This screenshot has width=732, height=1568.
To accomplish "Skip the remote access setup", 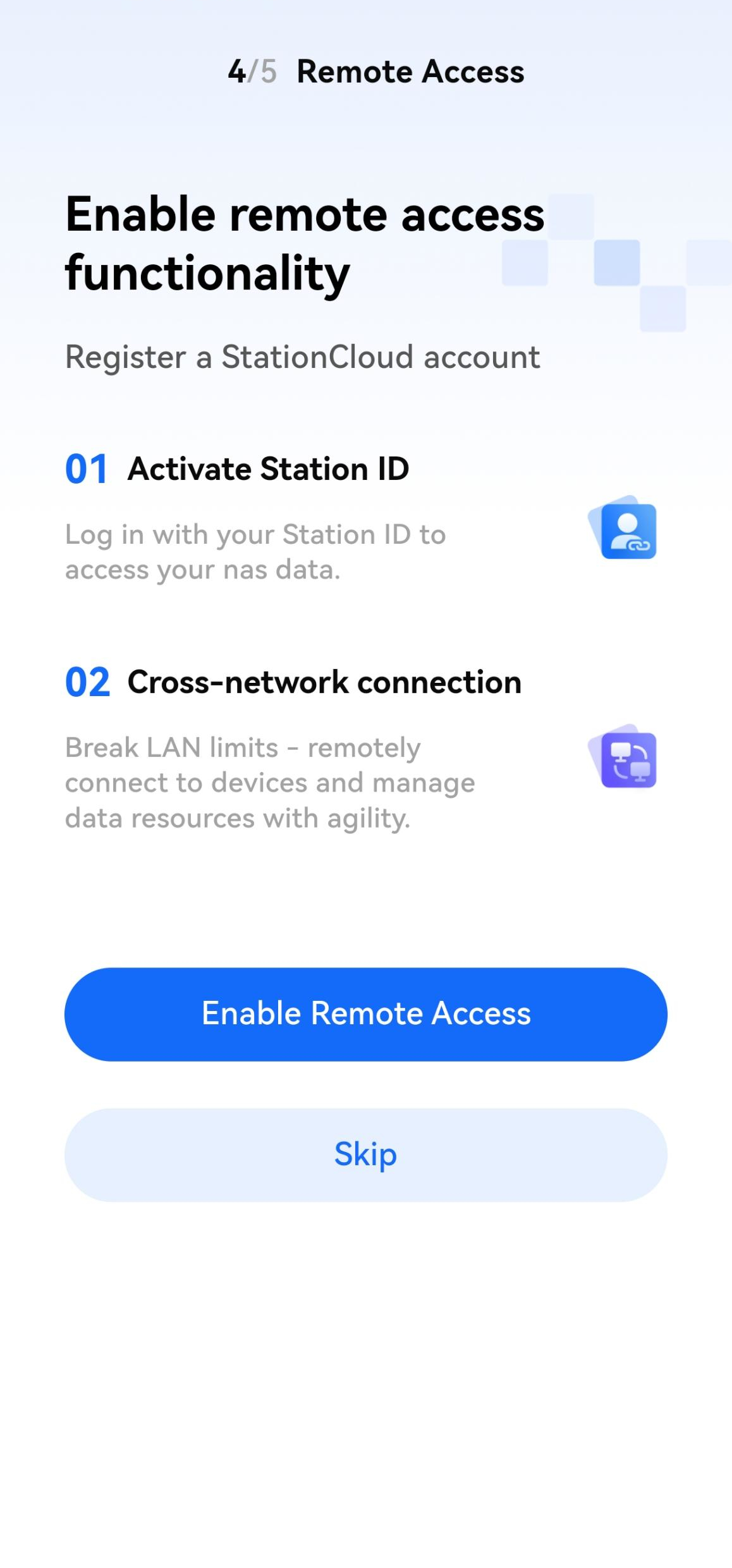I will click(x=365, y=1154).
